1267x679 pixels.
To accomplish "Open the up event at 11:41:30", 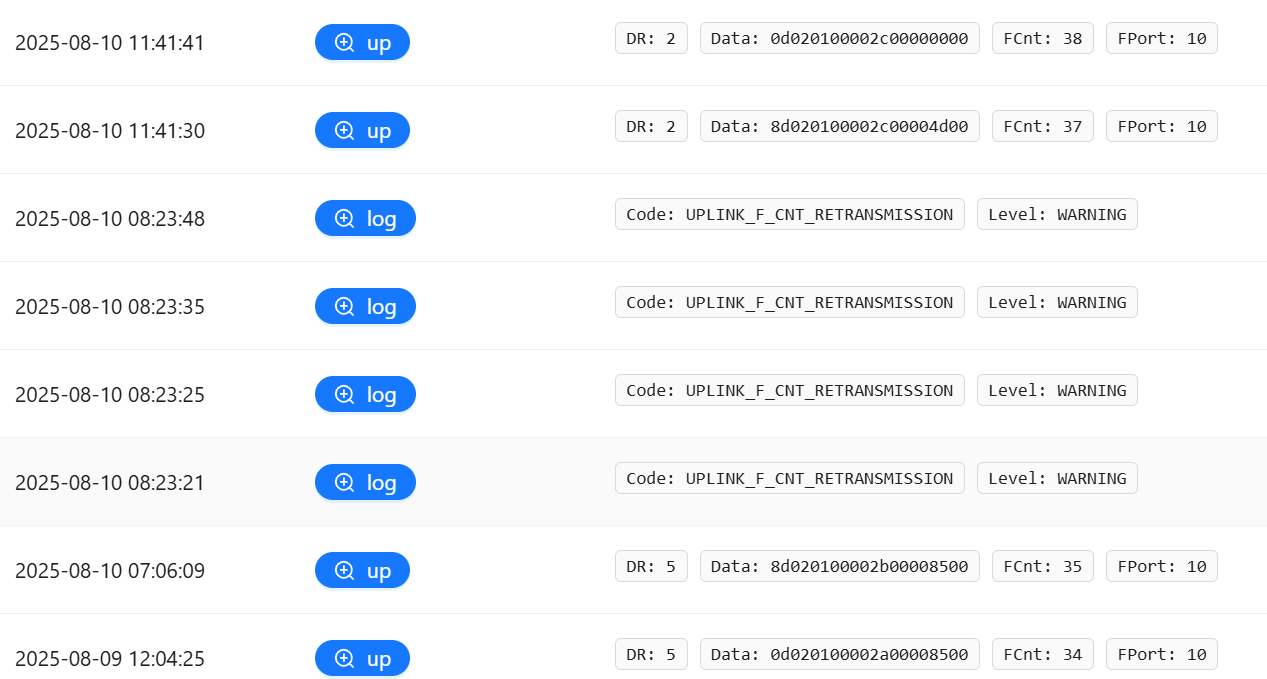I will click(362, 131).
